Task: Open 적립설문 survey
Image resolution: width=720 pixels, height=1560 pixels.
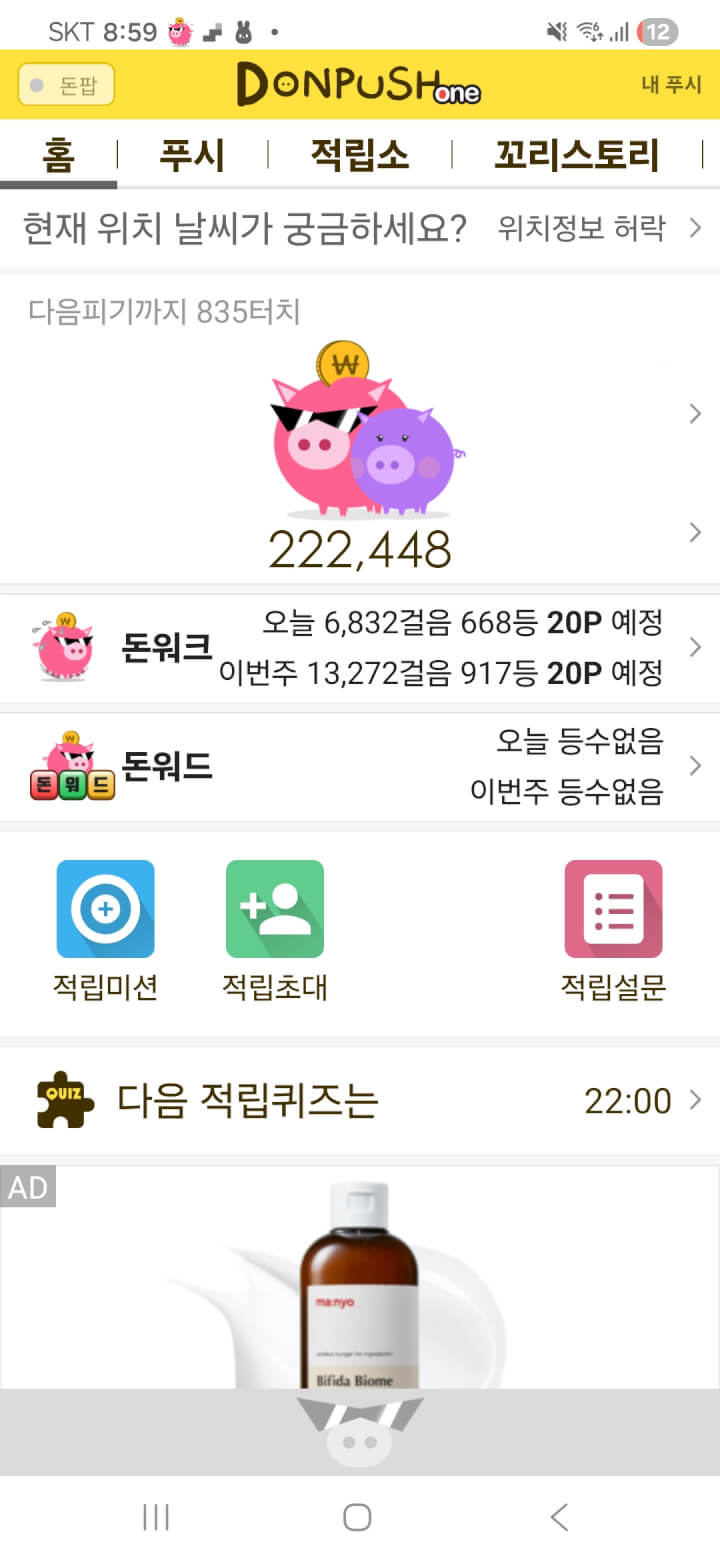Action: point(613,930)
